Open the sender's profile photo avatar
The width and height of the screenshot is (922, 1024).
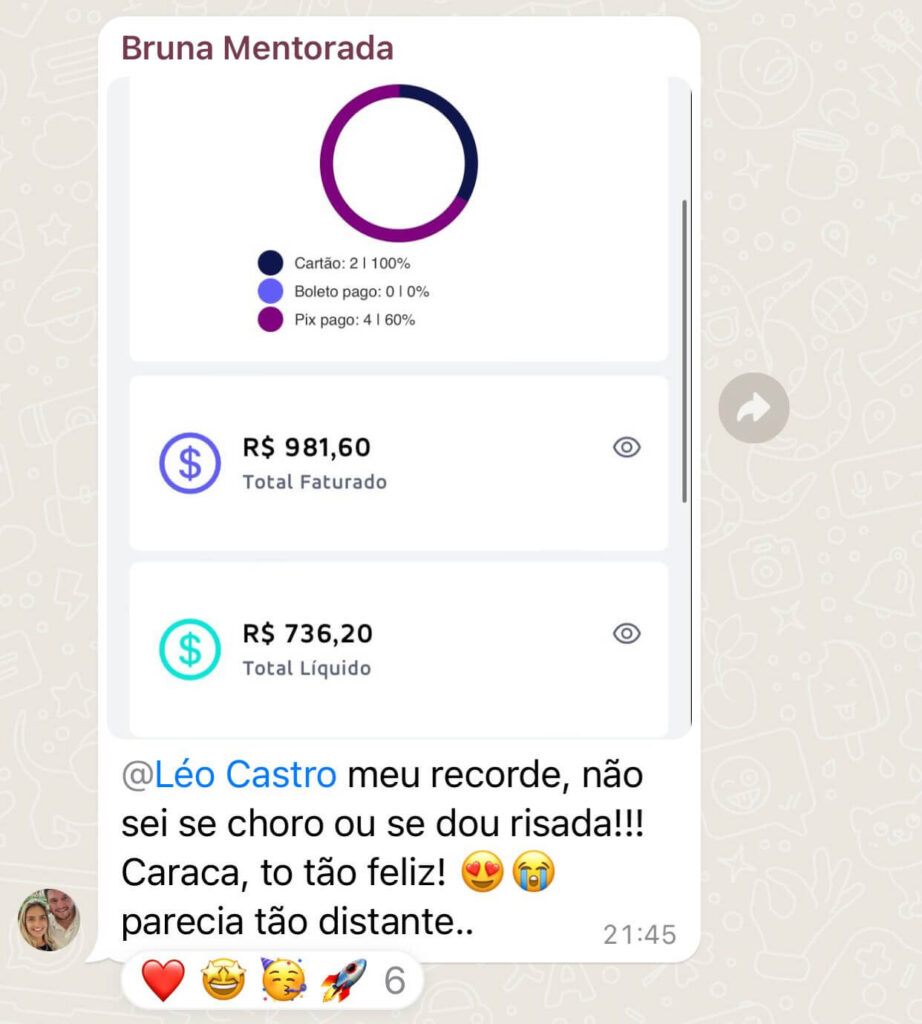pos(48,919)
